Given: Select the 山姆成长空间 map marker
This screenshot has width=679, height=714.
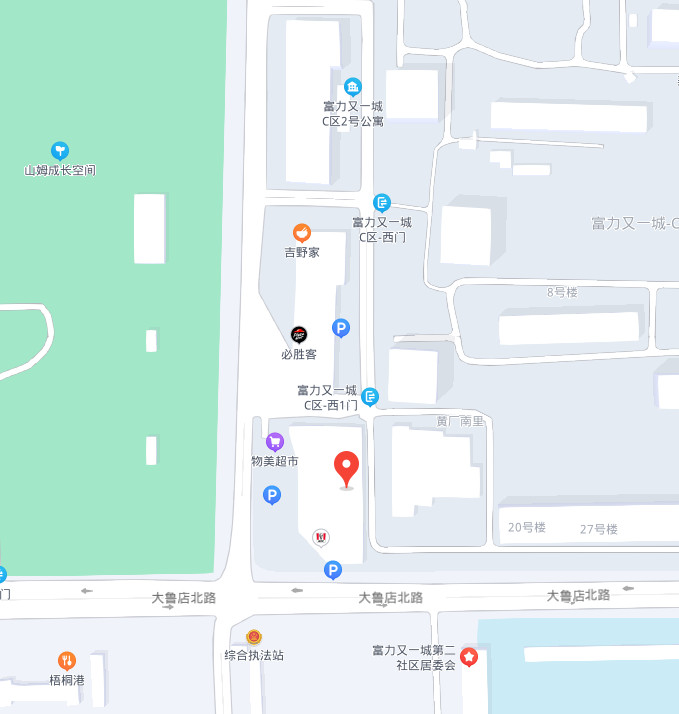Looking at the screenshot, I should [60, 151].
